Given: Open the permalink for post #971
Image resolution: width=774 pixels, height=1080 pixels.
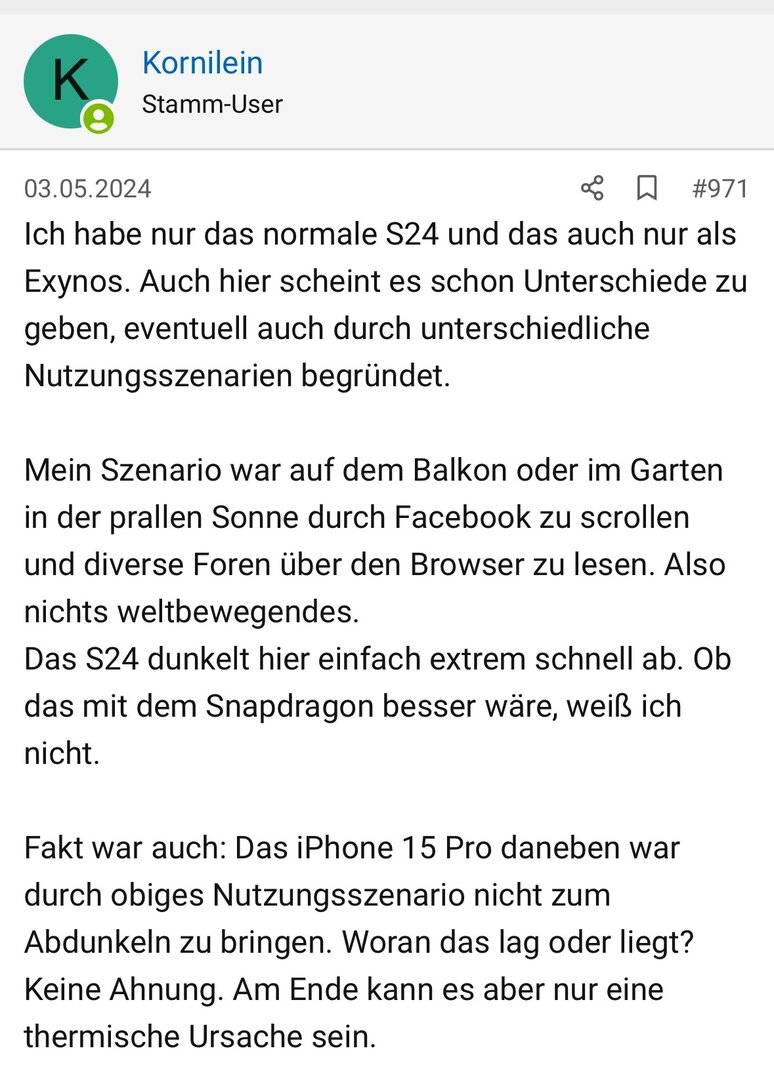Looking at the screenshot, I should [x=719, y=188].
